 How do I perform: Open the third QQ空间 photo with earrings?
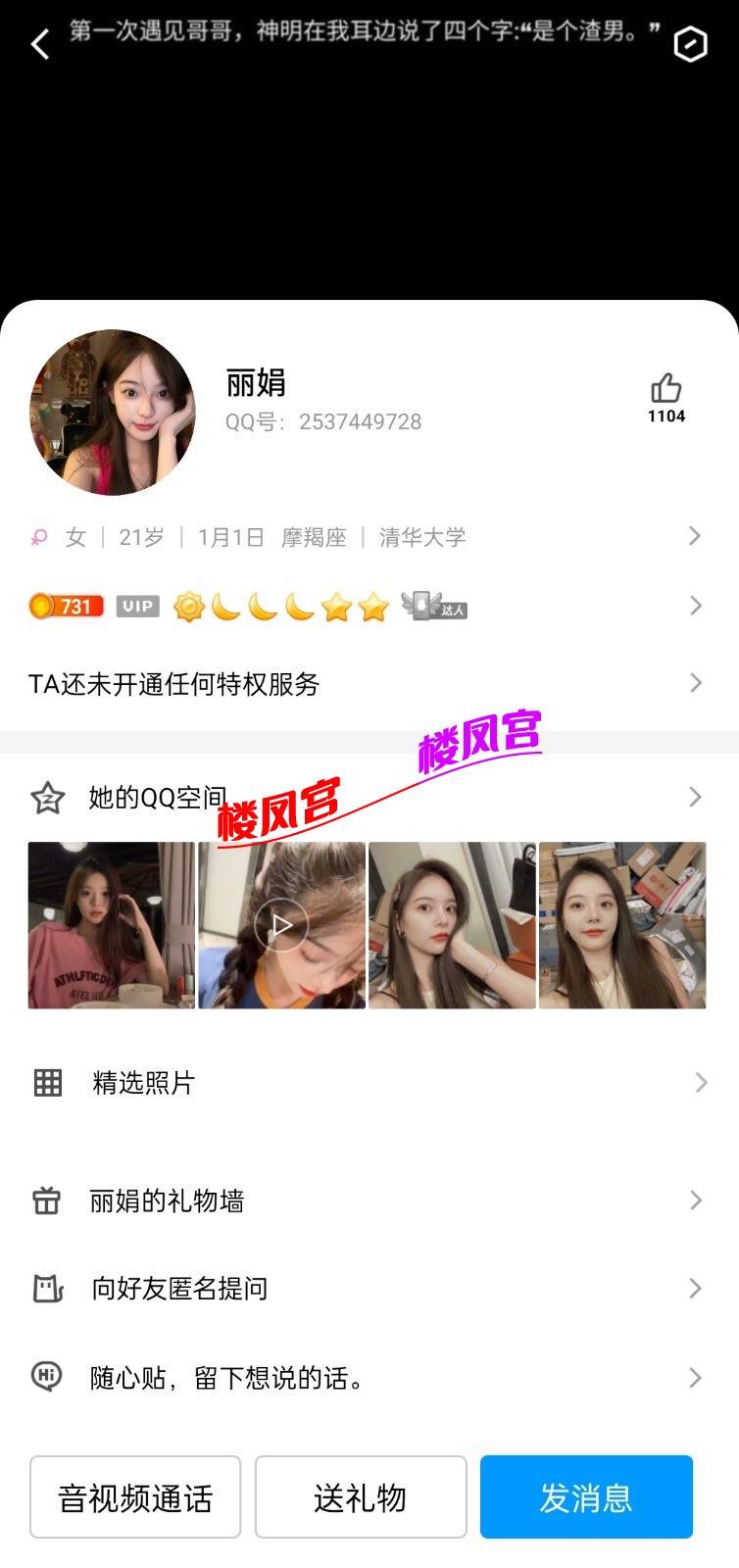click(x=452, y=925)
